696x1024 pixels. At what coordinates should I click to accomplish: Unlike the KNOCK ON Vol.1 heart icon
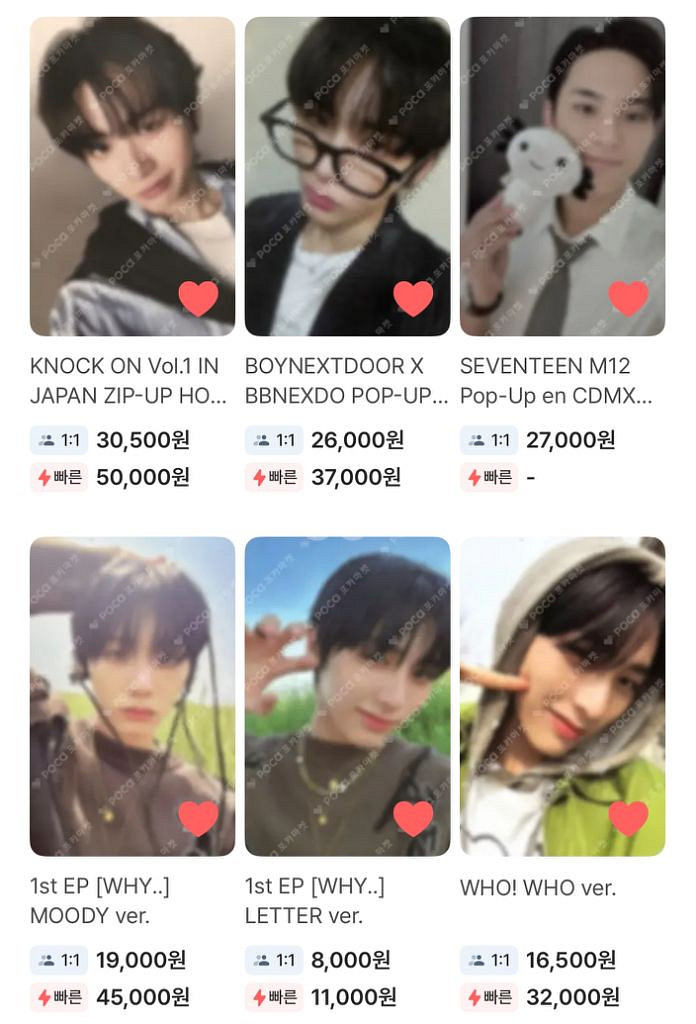tap(198, 298)
